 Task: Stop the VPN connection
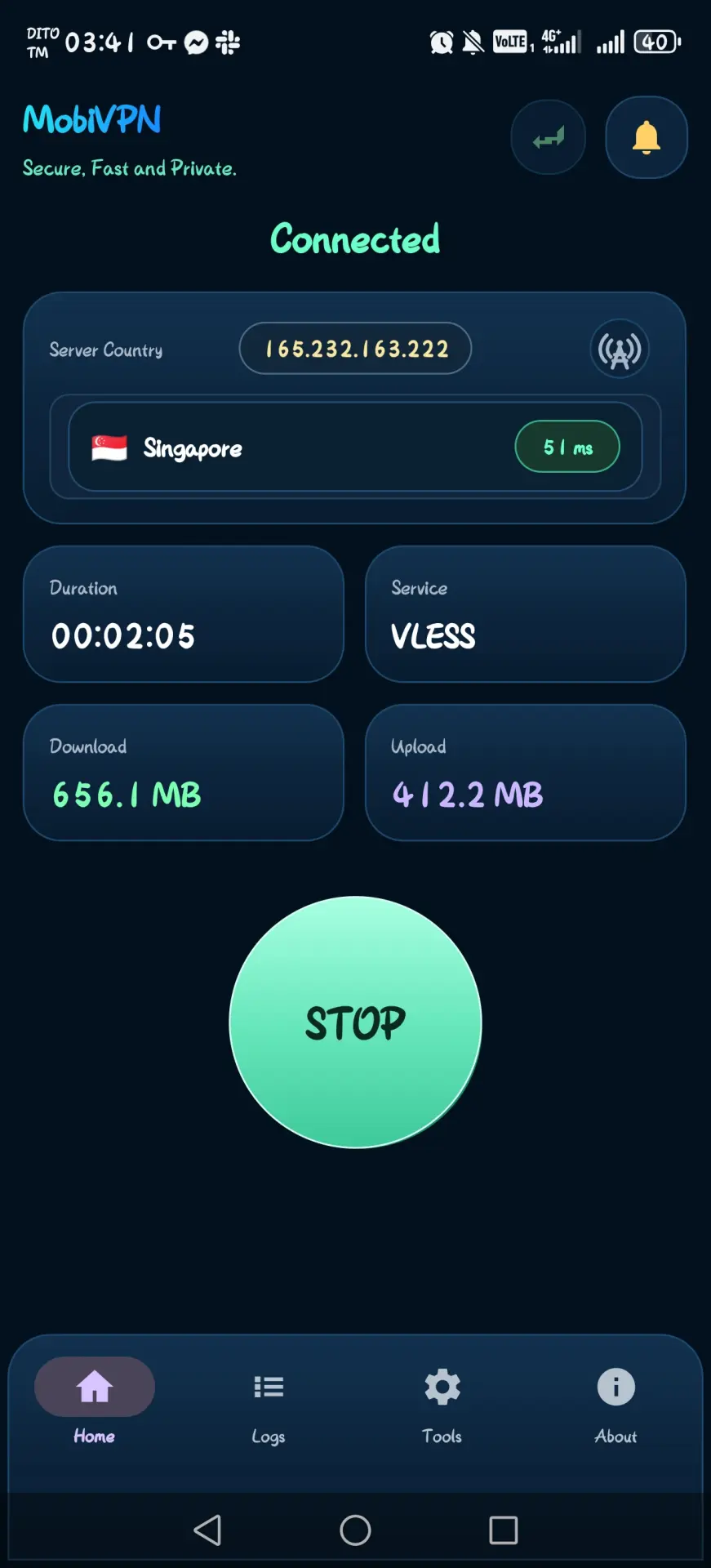click(x=355, y=1022)
